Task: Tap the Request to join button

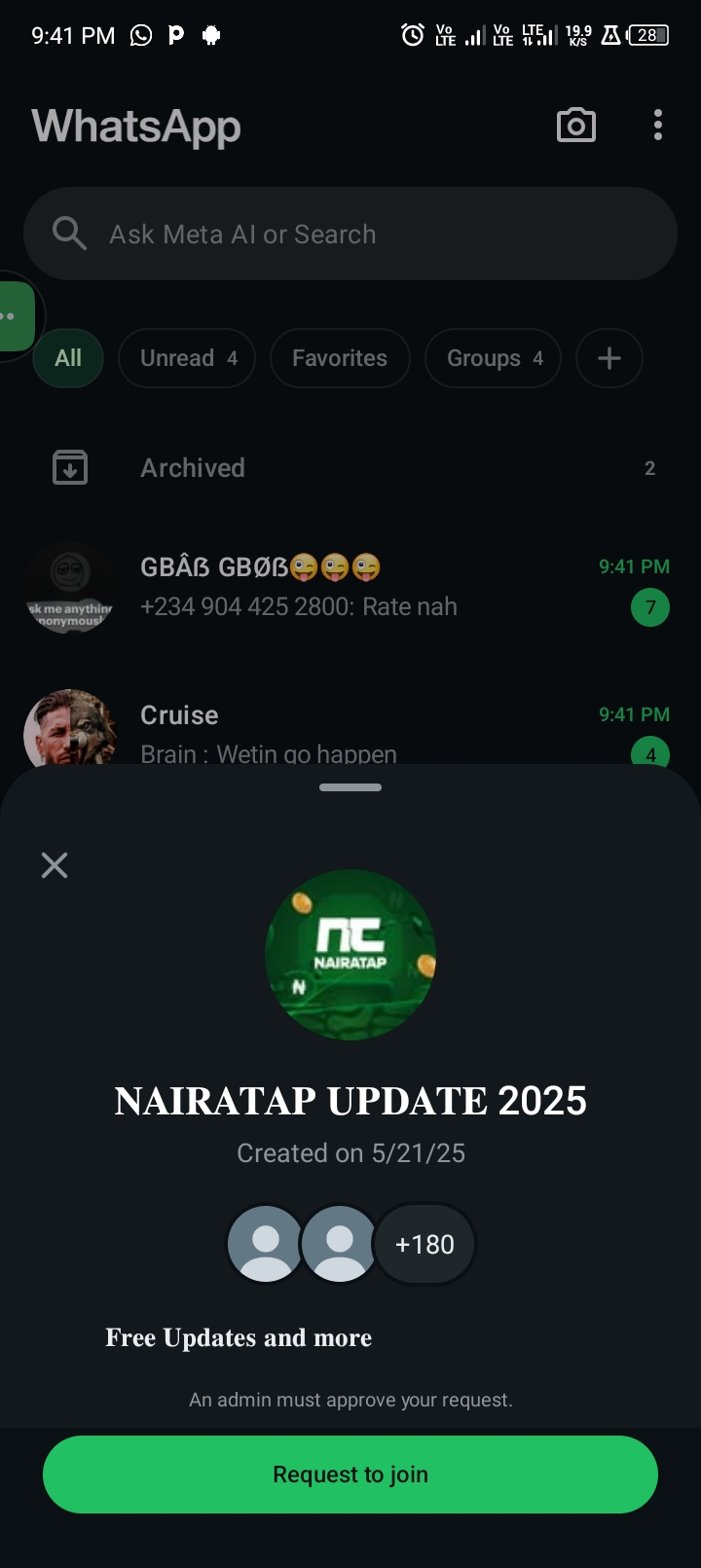Action: [x=350, y=1474]
